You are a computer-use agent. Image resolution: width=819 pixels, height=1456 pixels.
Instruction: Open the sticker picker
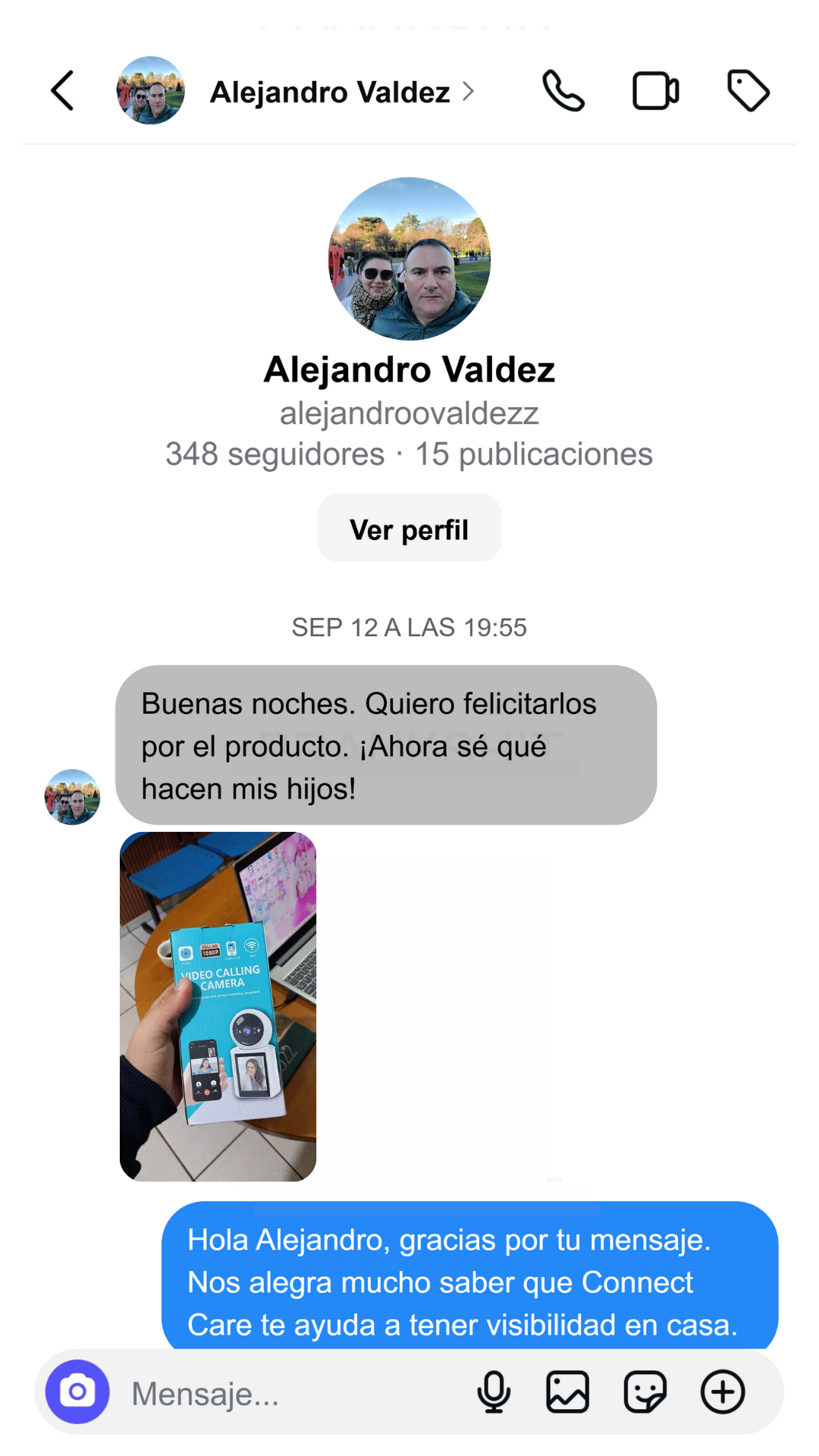tap(645, 1392)
